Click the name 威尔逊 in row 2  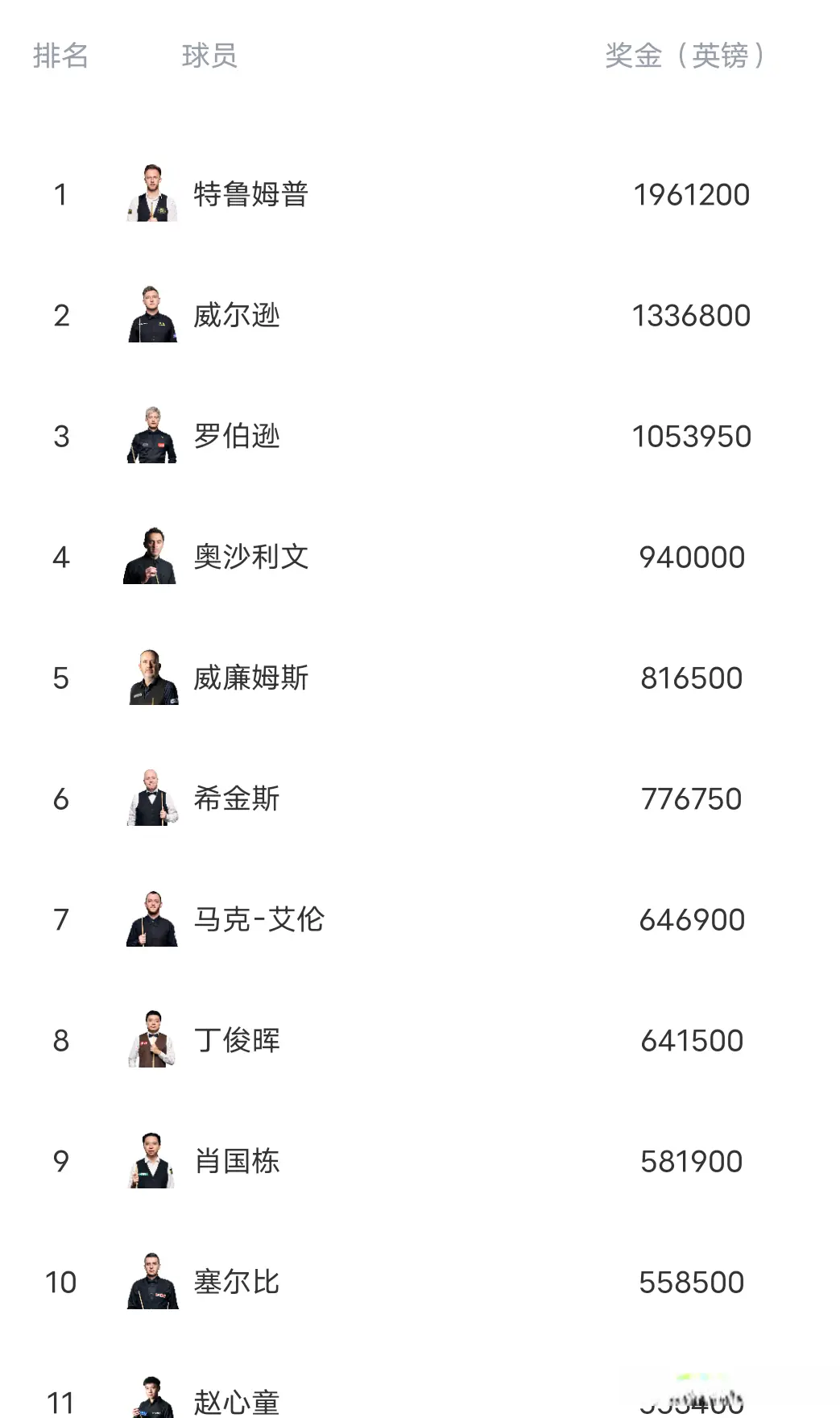click(x=236, y=315)
